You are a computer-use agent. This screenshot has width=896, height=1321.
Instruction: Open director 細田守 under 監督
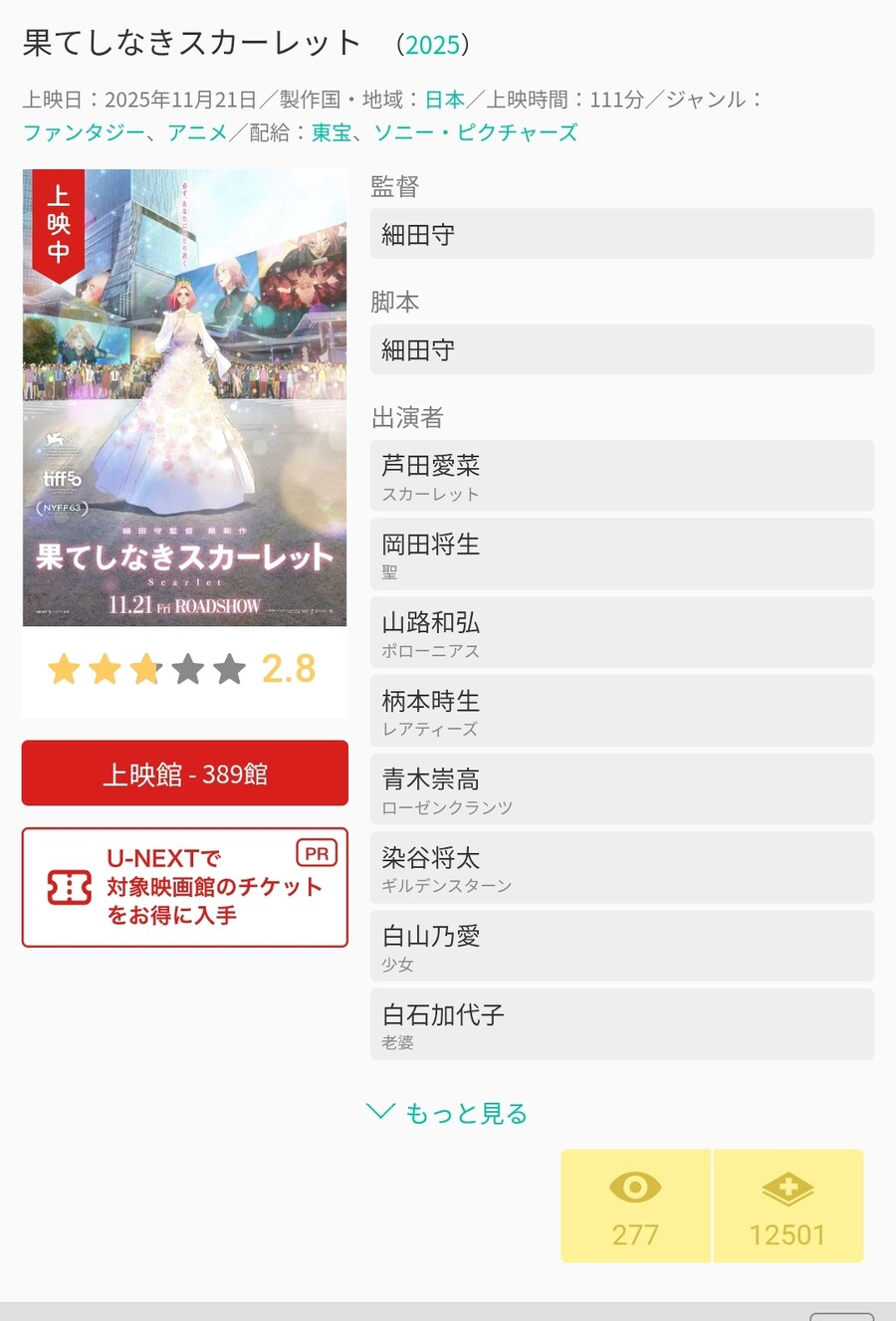(x=621, y=235)
